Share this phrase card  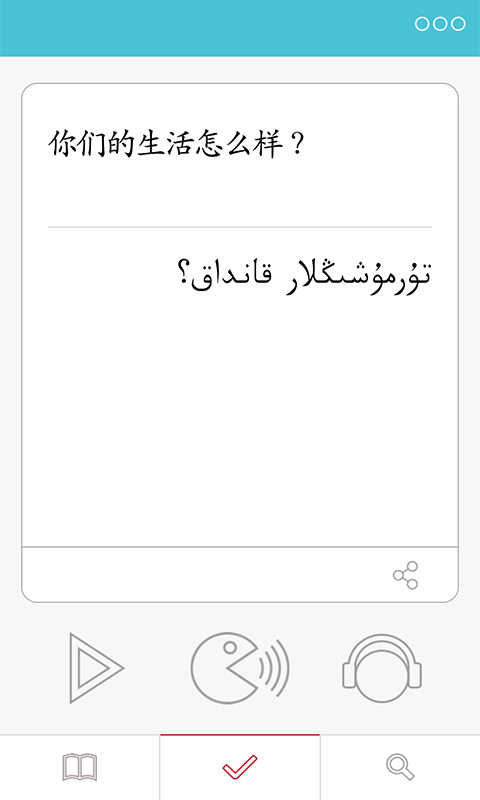406,575
